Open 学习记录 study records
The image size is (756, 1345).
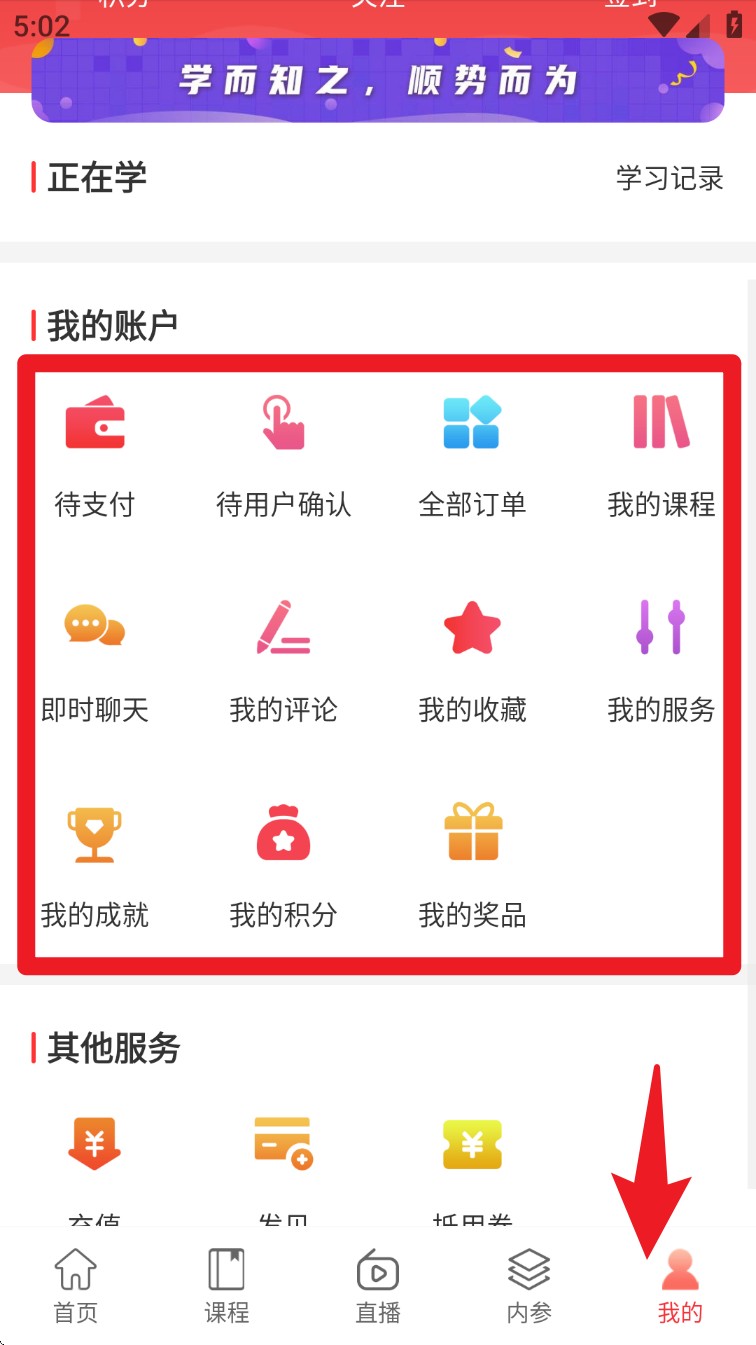(669, 178)
